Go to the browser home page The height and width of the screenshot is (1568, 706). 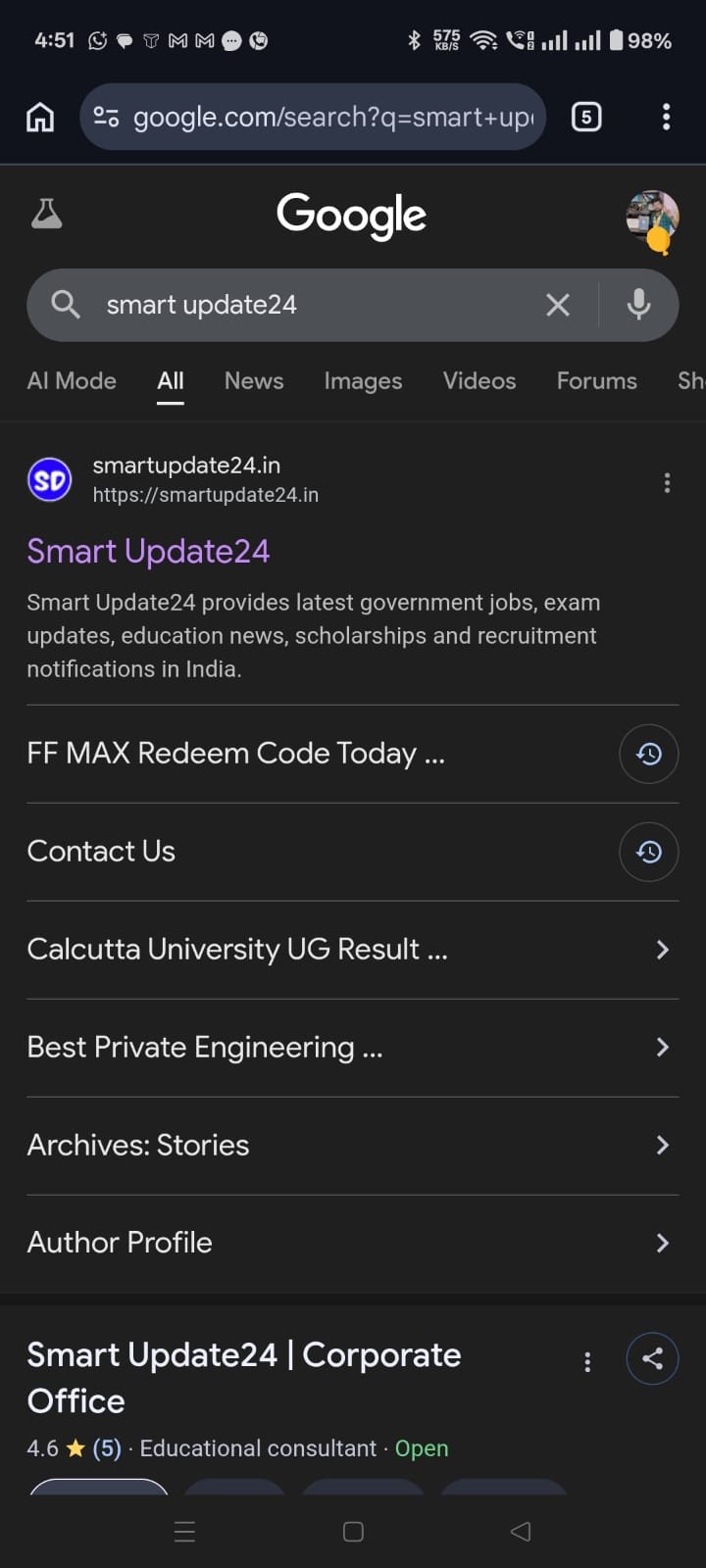(x=40, y=118)
